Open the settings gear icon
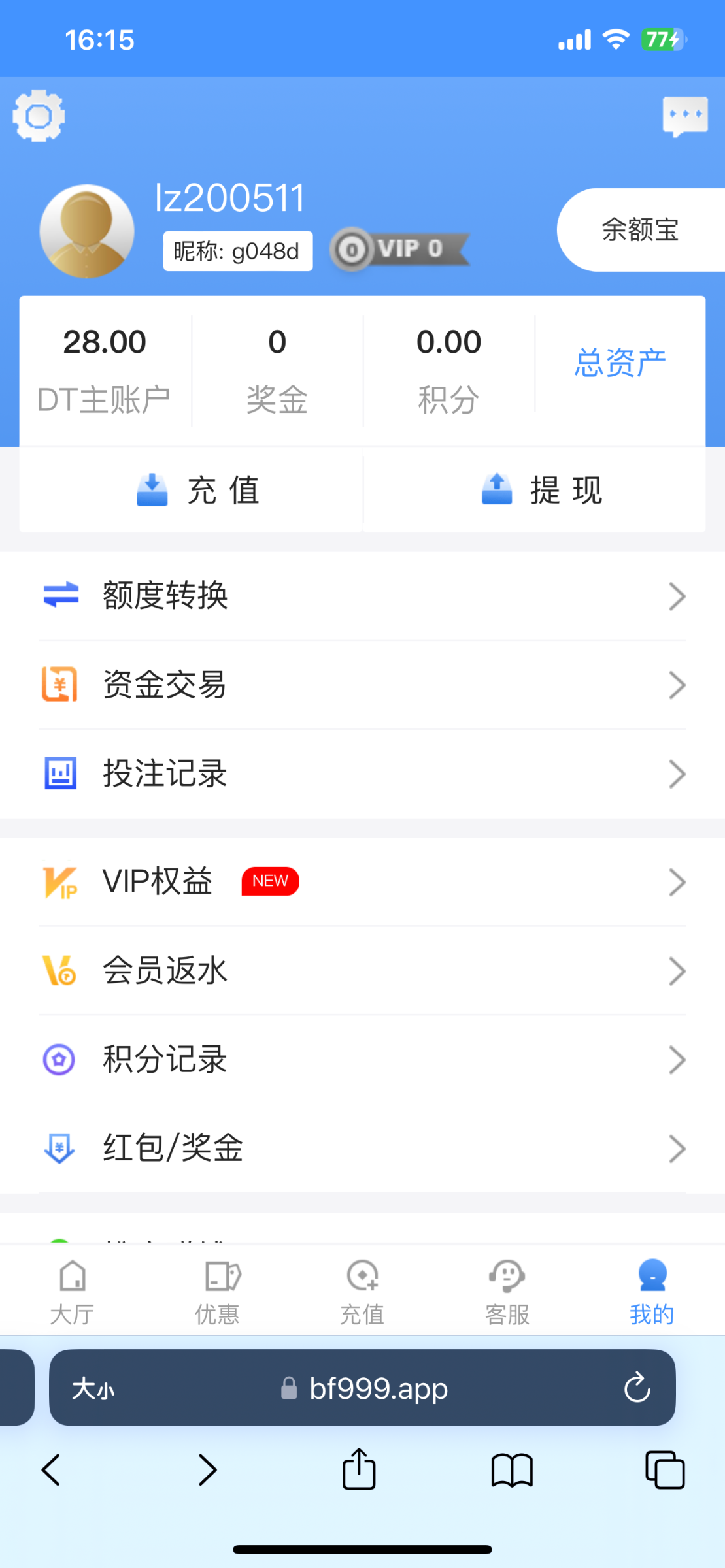Viewport: 725px width, 1568px height. [x=38, y=115]
